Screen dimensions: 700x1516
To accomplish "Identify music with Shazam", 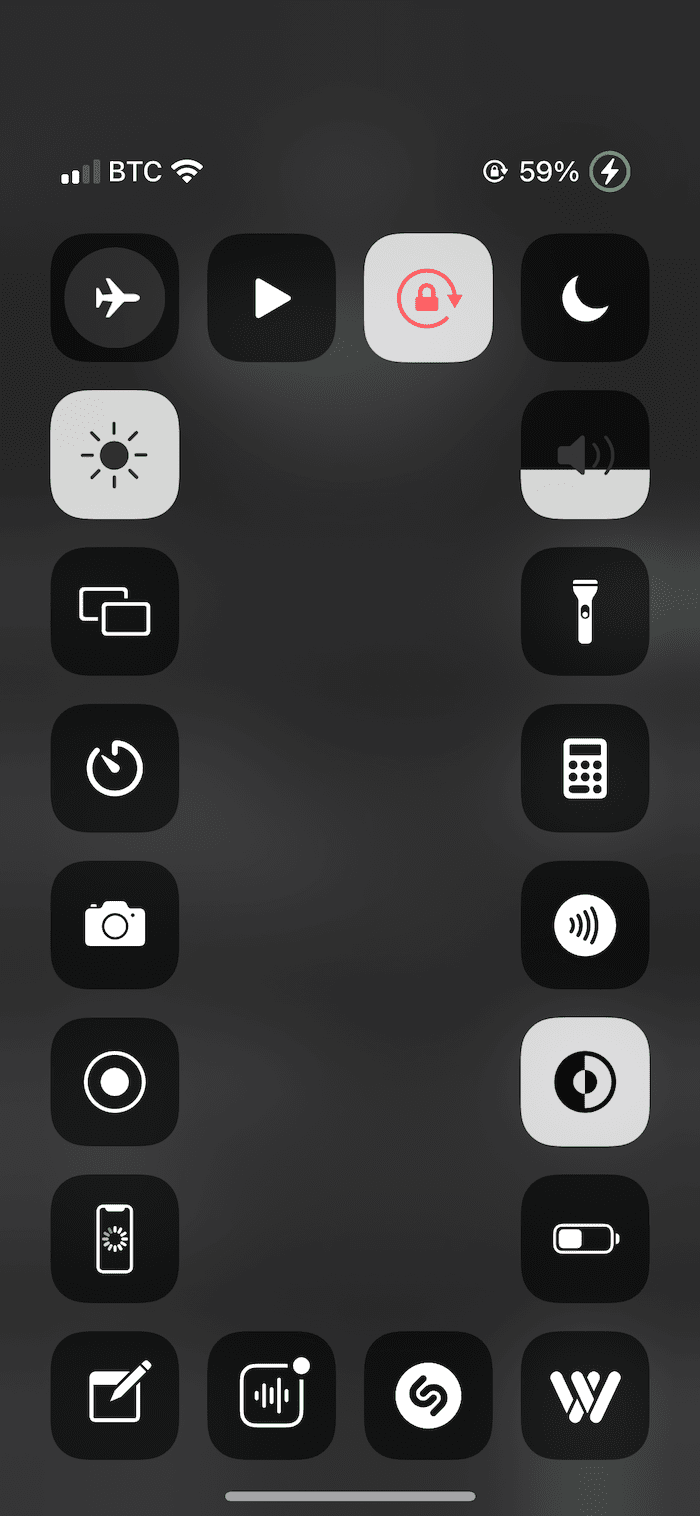I will pyautogui.click(x=428, y=1395).
